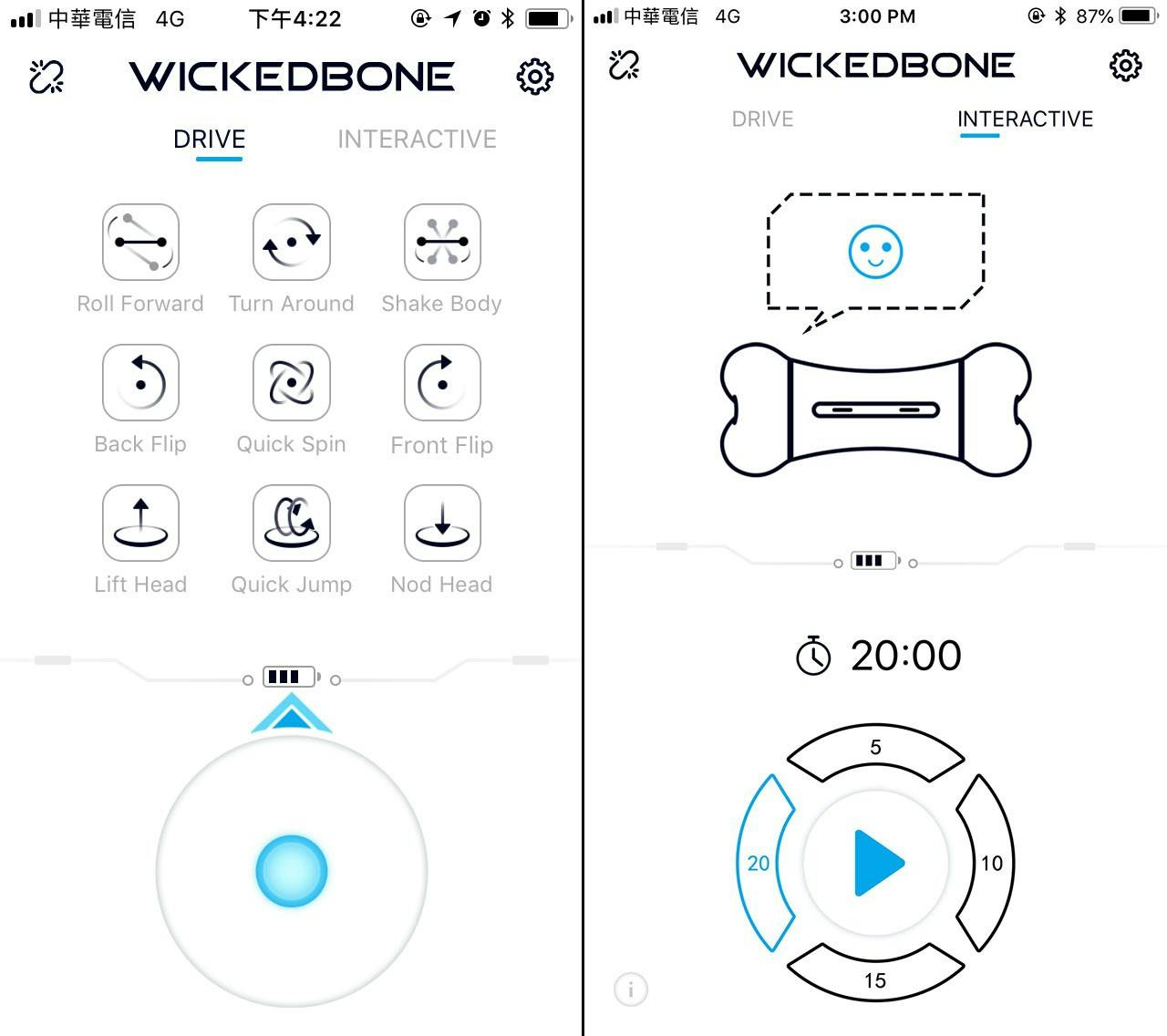Trigger the Roll Forward action

140,243
